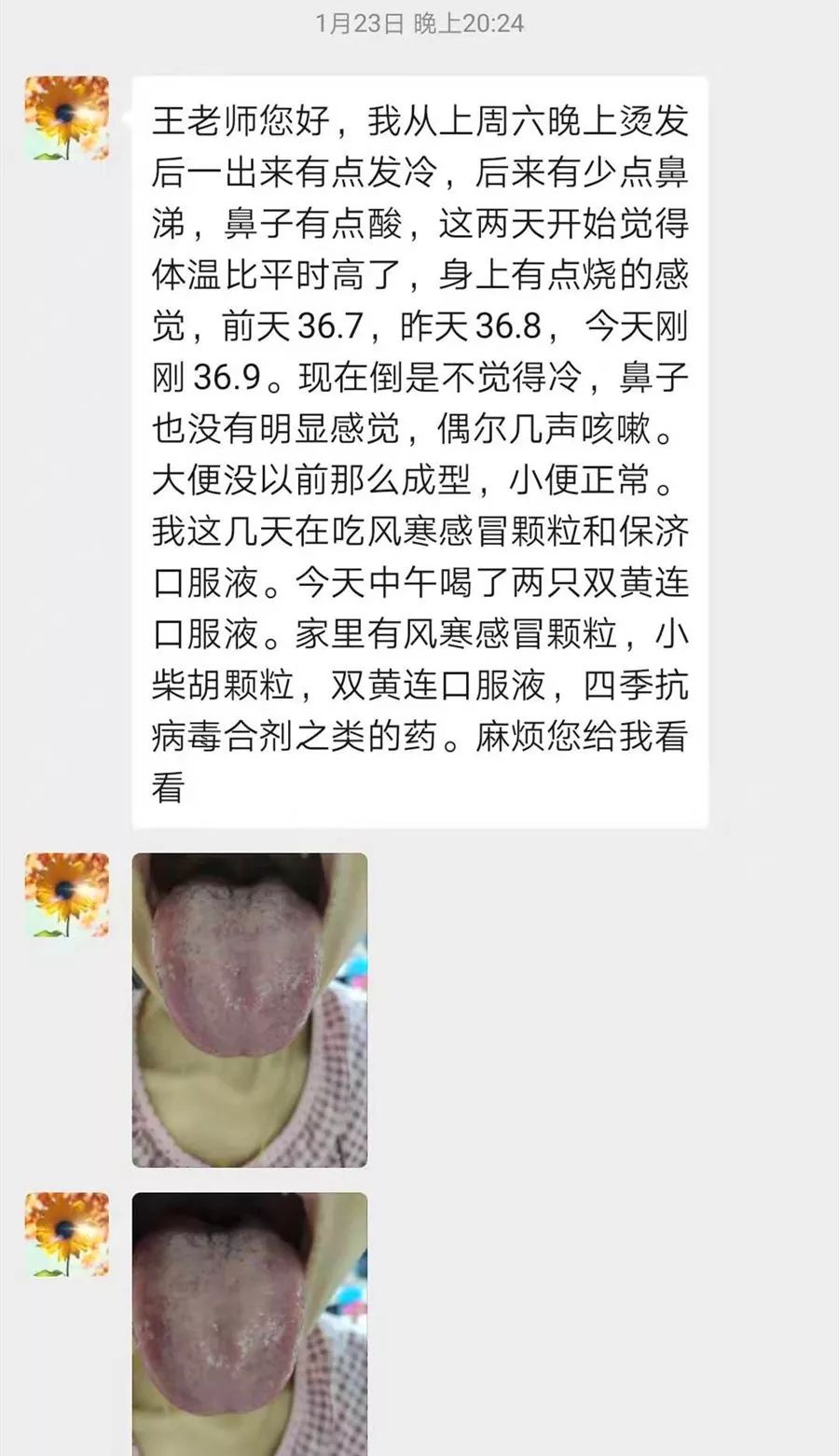Open sender's sunflower avatar beside the text message

[66, 118]
